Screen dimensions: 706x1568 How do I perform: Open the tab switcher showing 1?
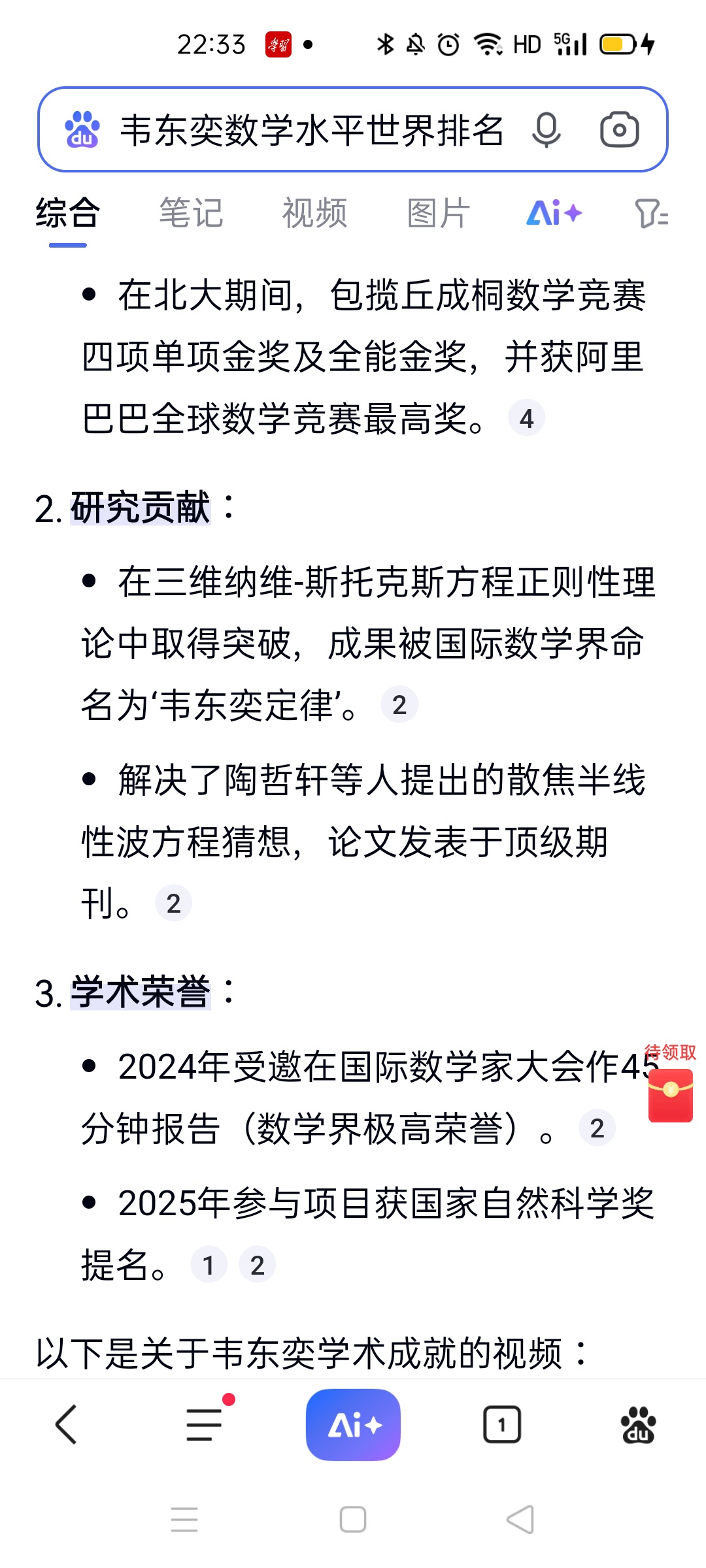(502, 1424)
